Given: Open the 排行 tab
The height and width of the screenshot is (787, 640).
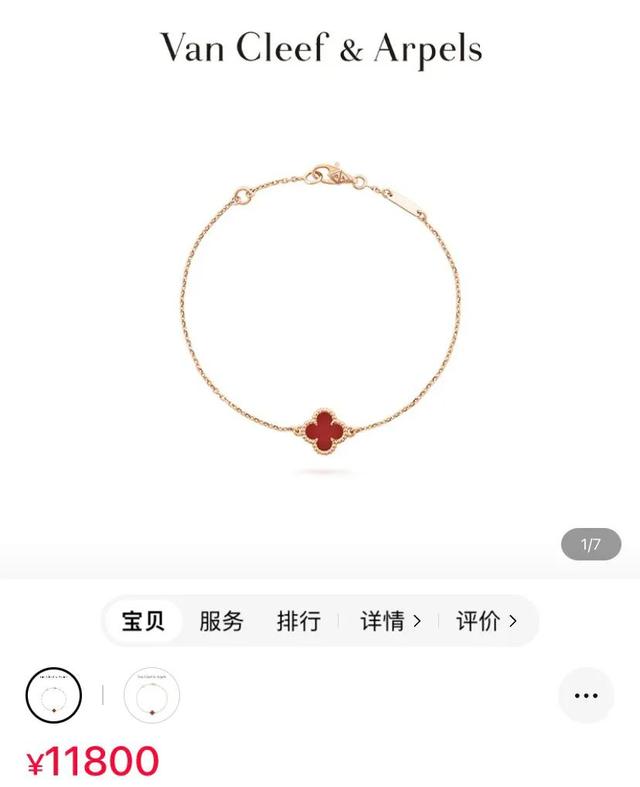Looking at the screenshot, I should pyautogui.click(x=298, y=621).
